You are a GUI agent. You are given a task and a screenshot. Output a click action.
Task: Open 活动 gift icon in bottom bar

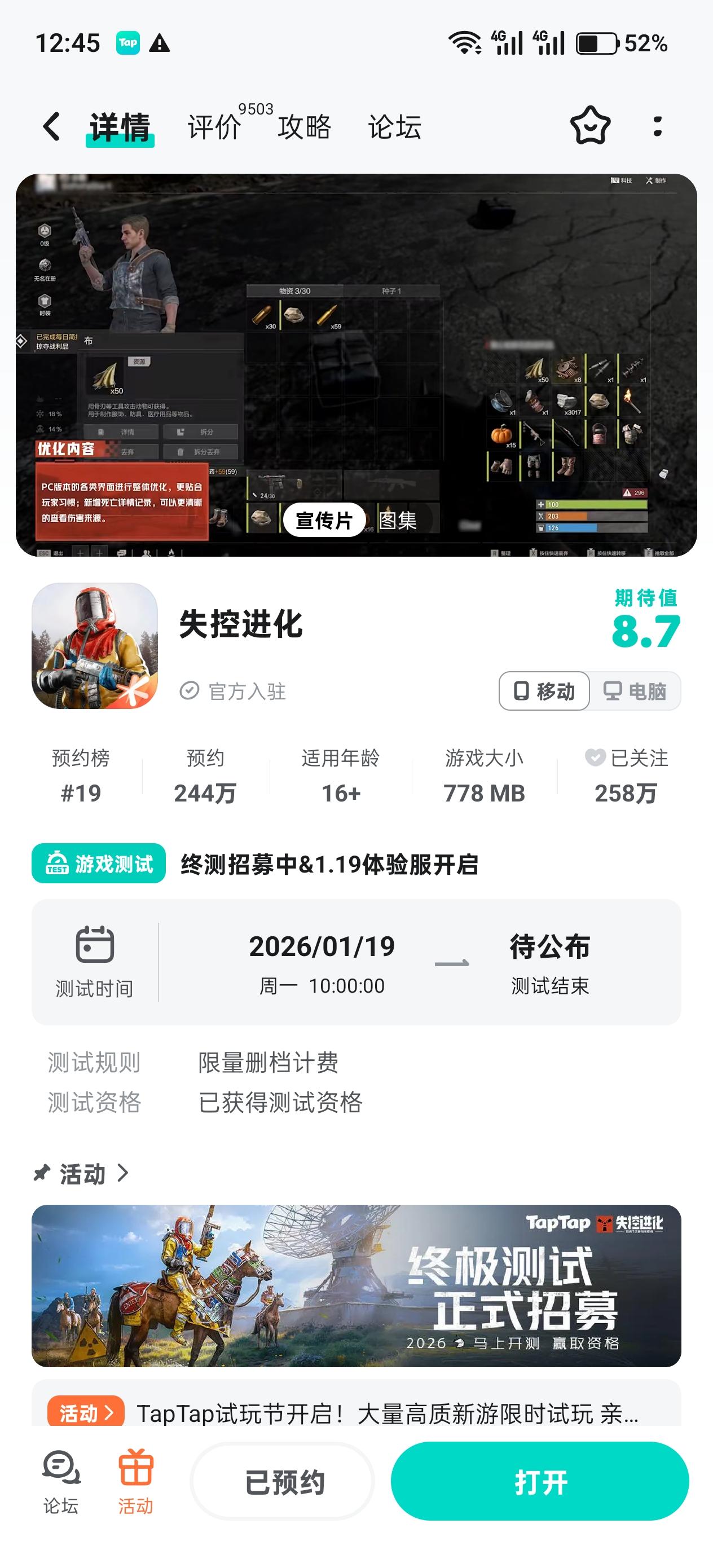136,1482
